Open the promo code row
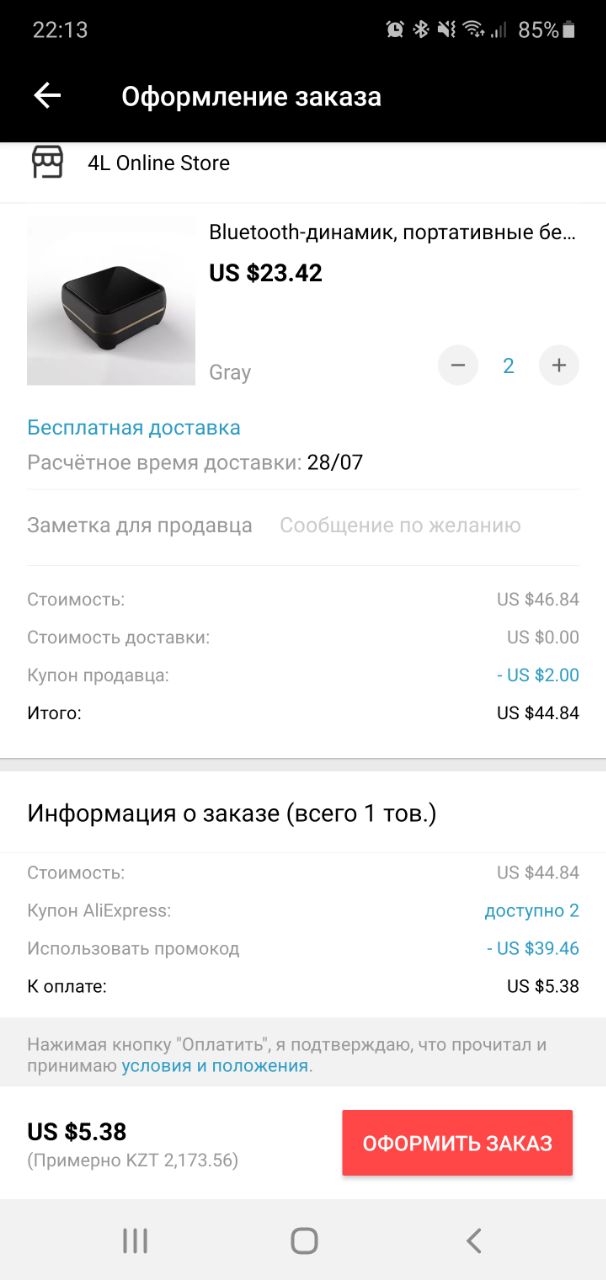Image resolution: width=606 pixels, height=1280 pixels. click(x=303, y=948)
